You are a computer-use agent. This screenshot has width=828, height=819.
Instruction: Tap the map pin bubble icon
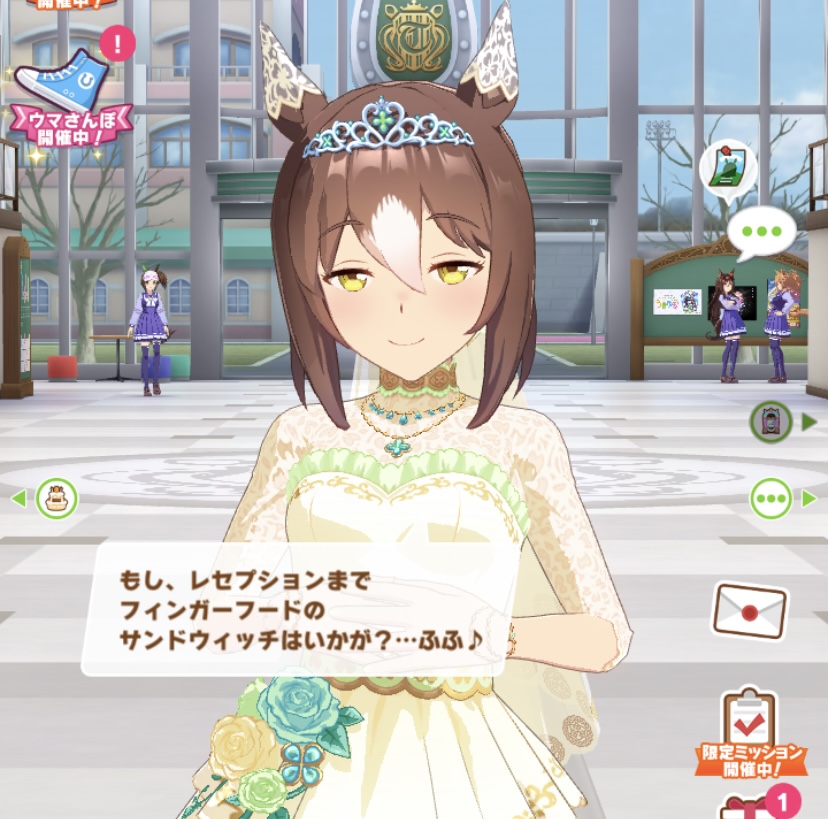point(726,168)
